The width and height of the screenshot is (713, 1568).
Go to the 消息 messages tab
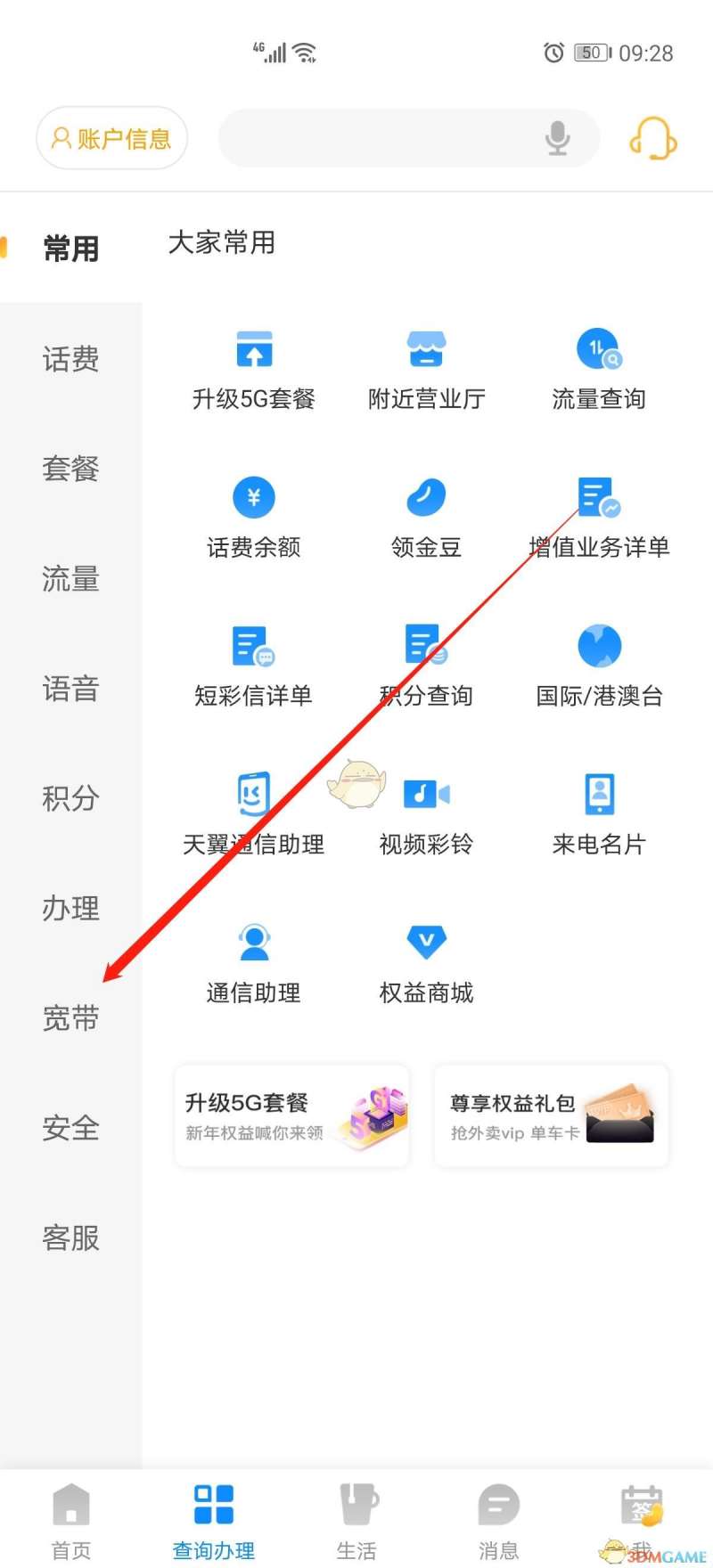498,1519
